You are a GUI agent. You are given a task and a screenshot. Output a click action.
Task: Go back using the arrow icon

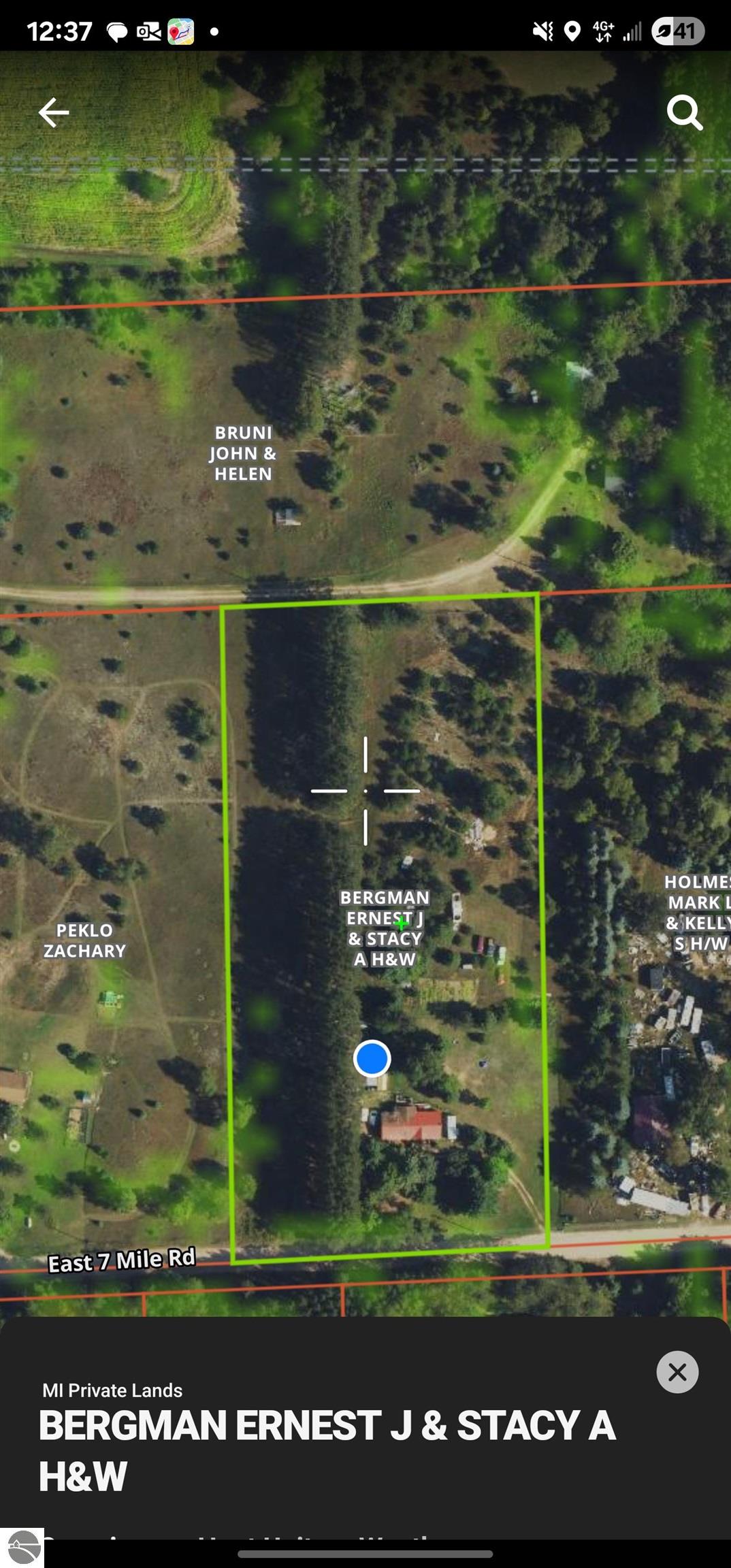(x=53, y=112)
